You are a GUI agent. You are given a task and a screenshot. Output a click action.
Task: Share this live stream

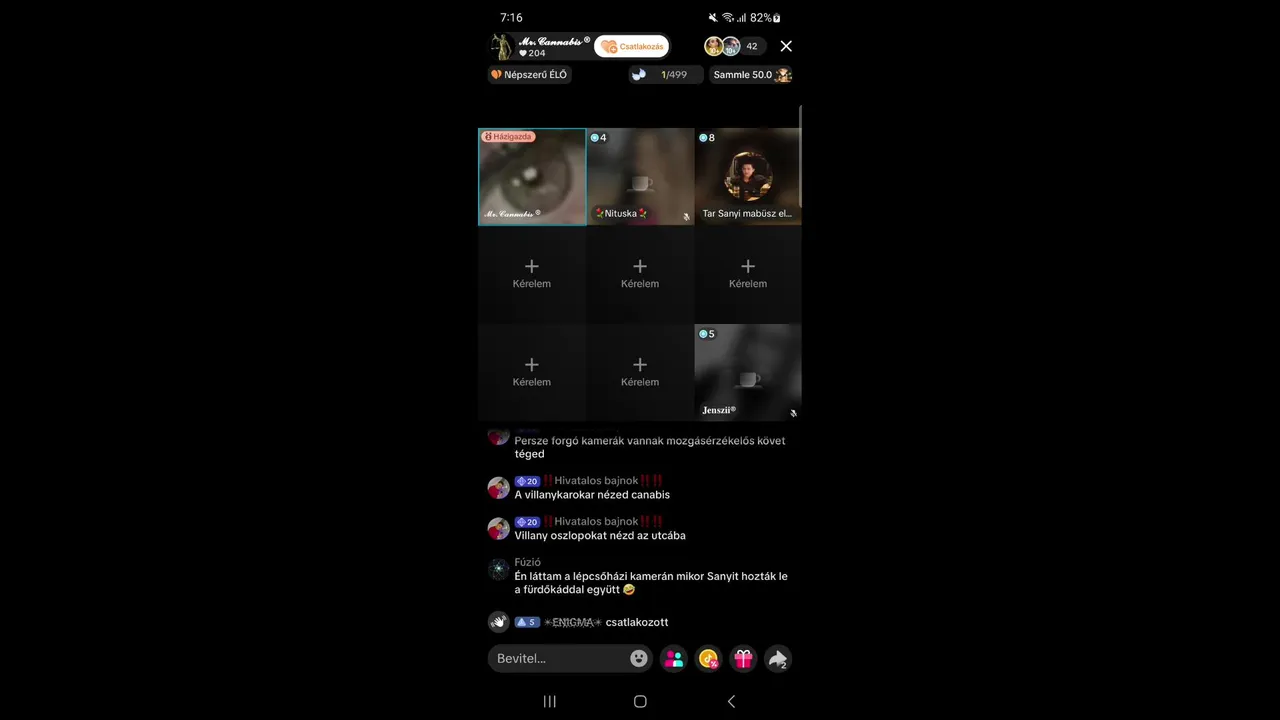tap(777, 659)
